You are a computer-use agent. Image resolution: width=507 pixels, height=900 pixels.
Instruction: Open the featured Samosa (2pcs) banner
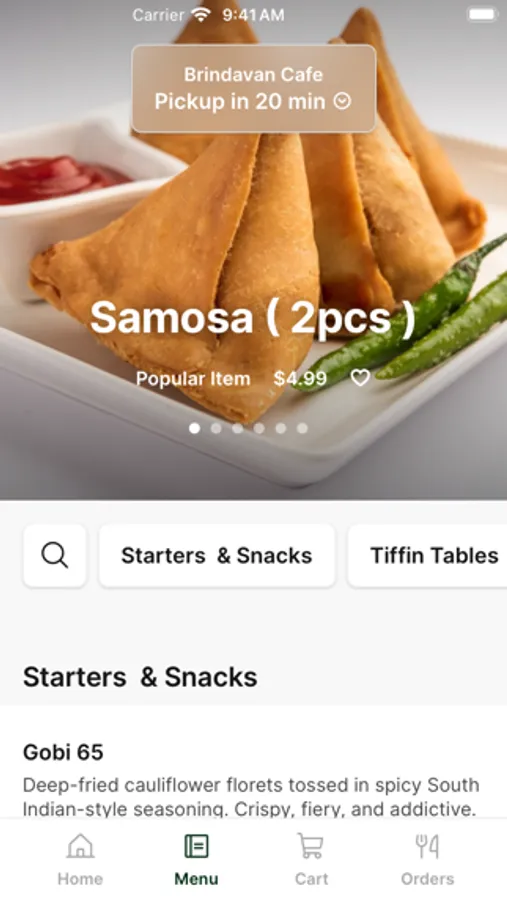tap(253, 317)
